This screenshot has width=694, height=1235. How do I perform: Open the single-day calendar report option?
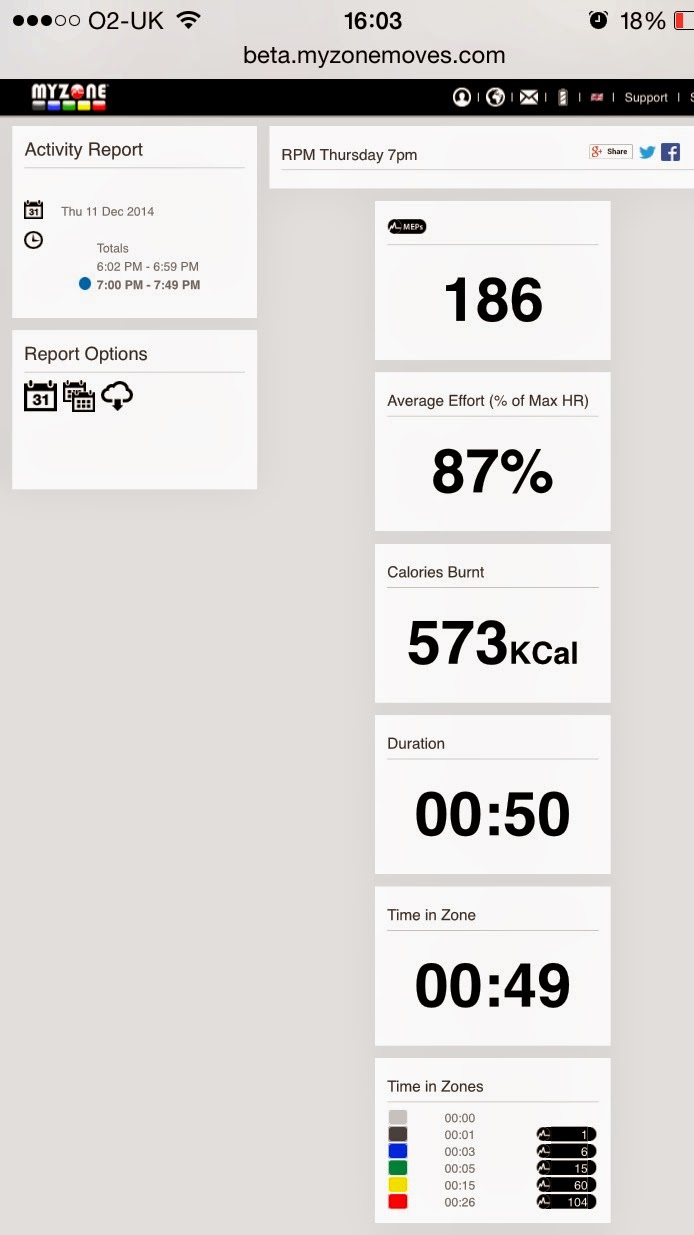pyautogui.click(x=40, y=396)
